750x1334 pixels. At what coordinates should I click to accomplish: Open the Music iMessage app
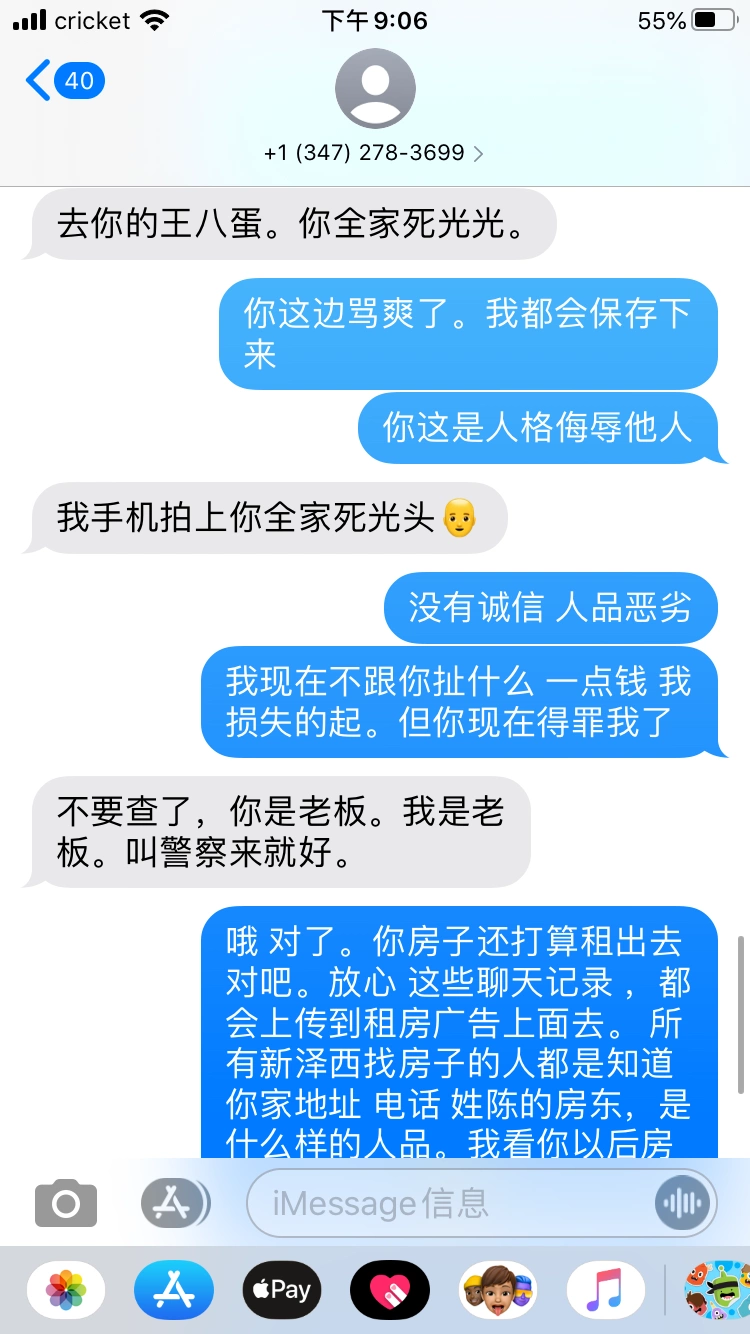click(x=606, y=1290)
